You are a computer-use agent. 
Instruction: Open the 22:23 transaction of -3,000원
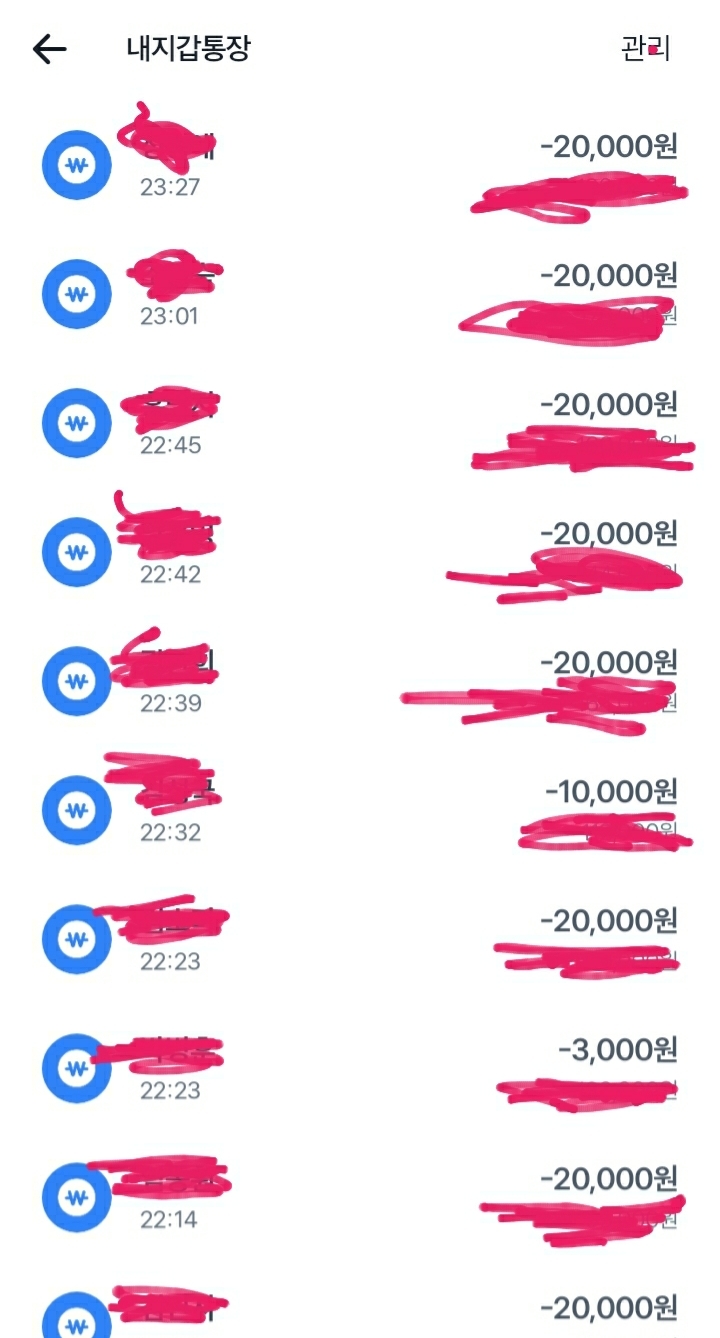pyautogui.click(x=360, y=1068)
